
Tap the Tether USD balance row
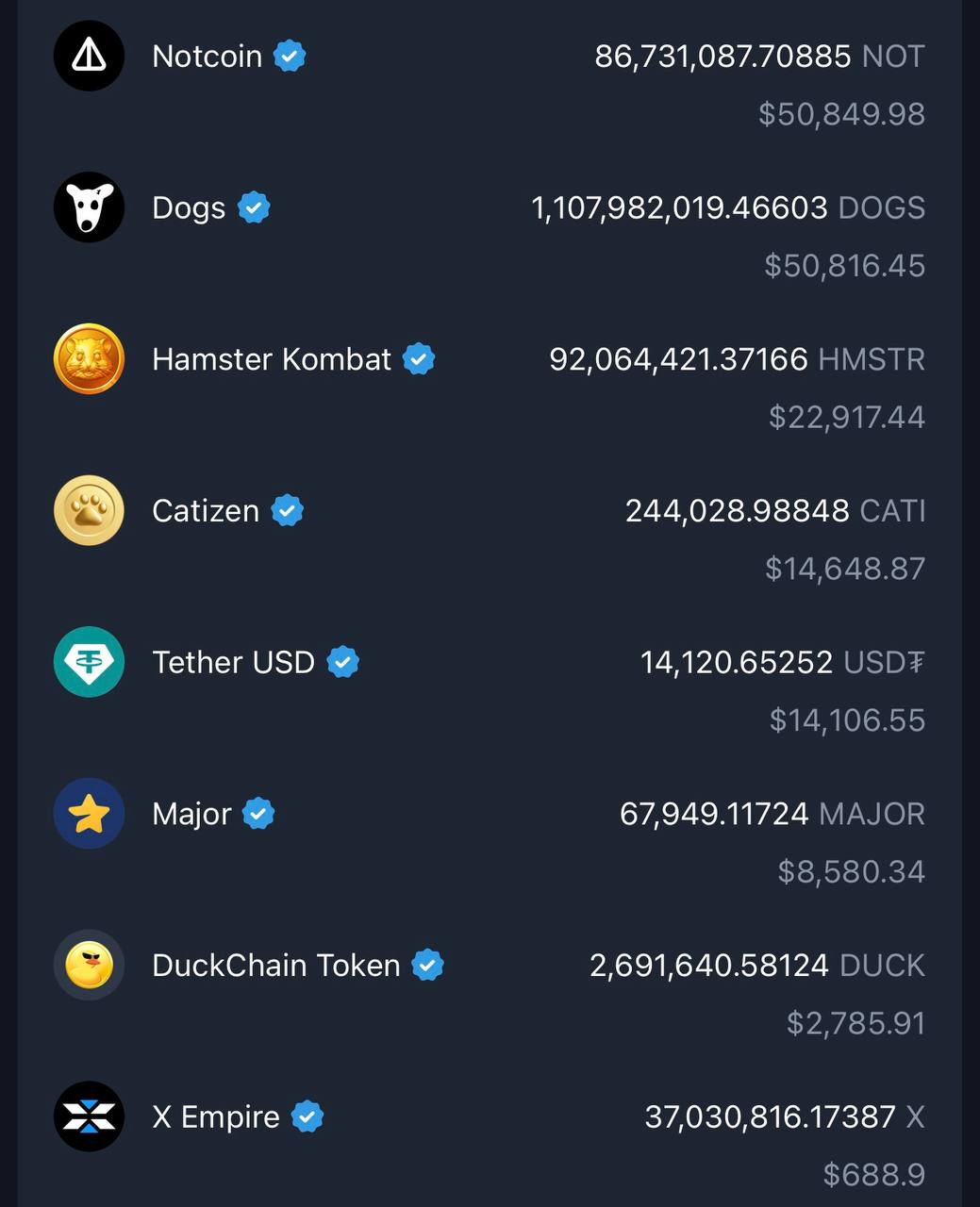tap(490, 690)
